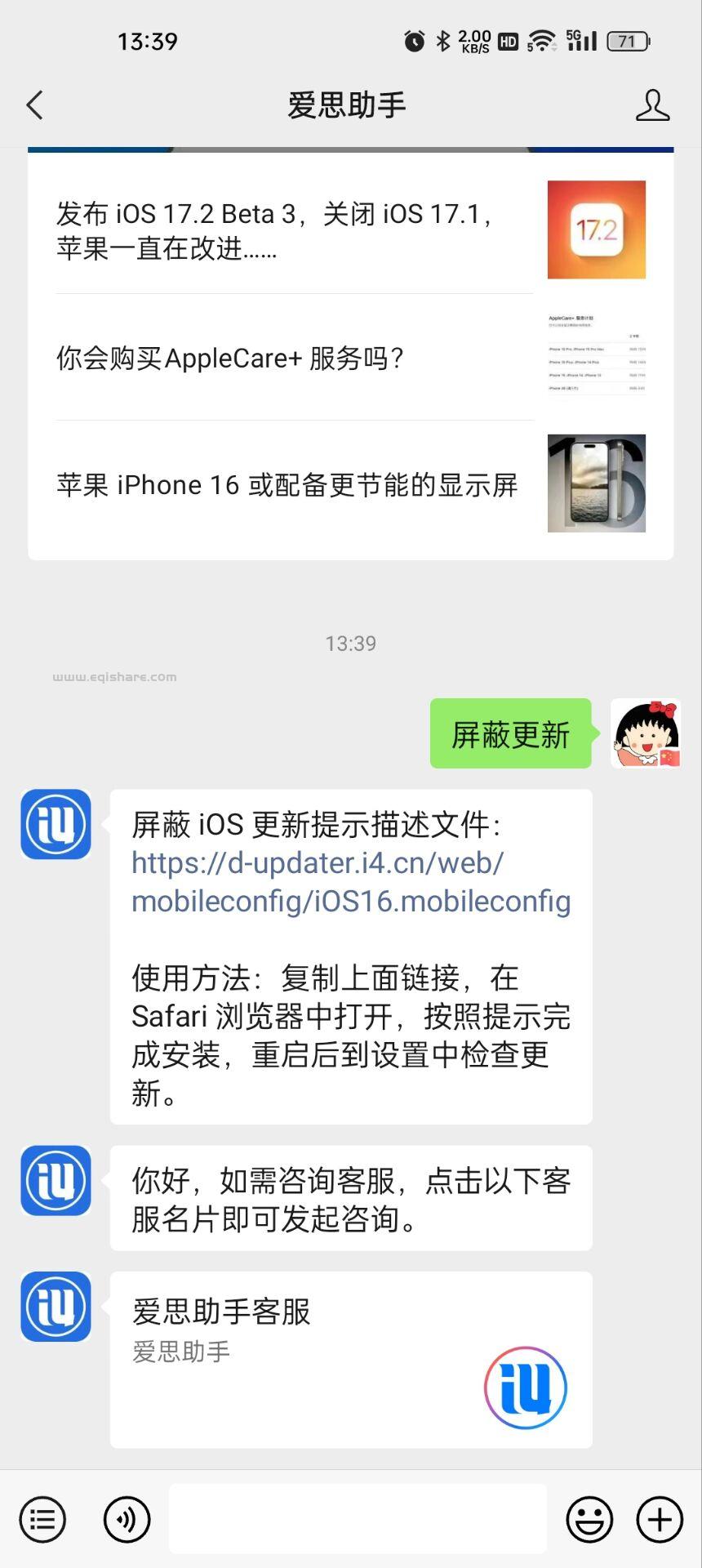This screenshot has height=1568, width=702.
Task: Tap the back arrow to leave the chat
Action: coord(33,105)
